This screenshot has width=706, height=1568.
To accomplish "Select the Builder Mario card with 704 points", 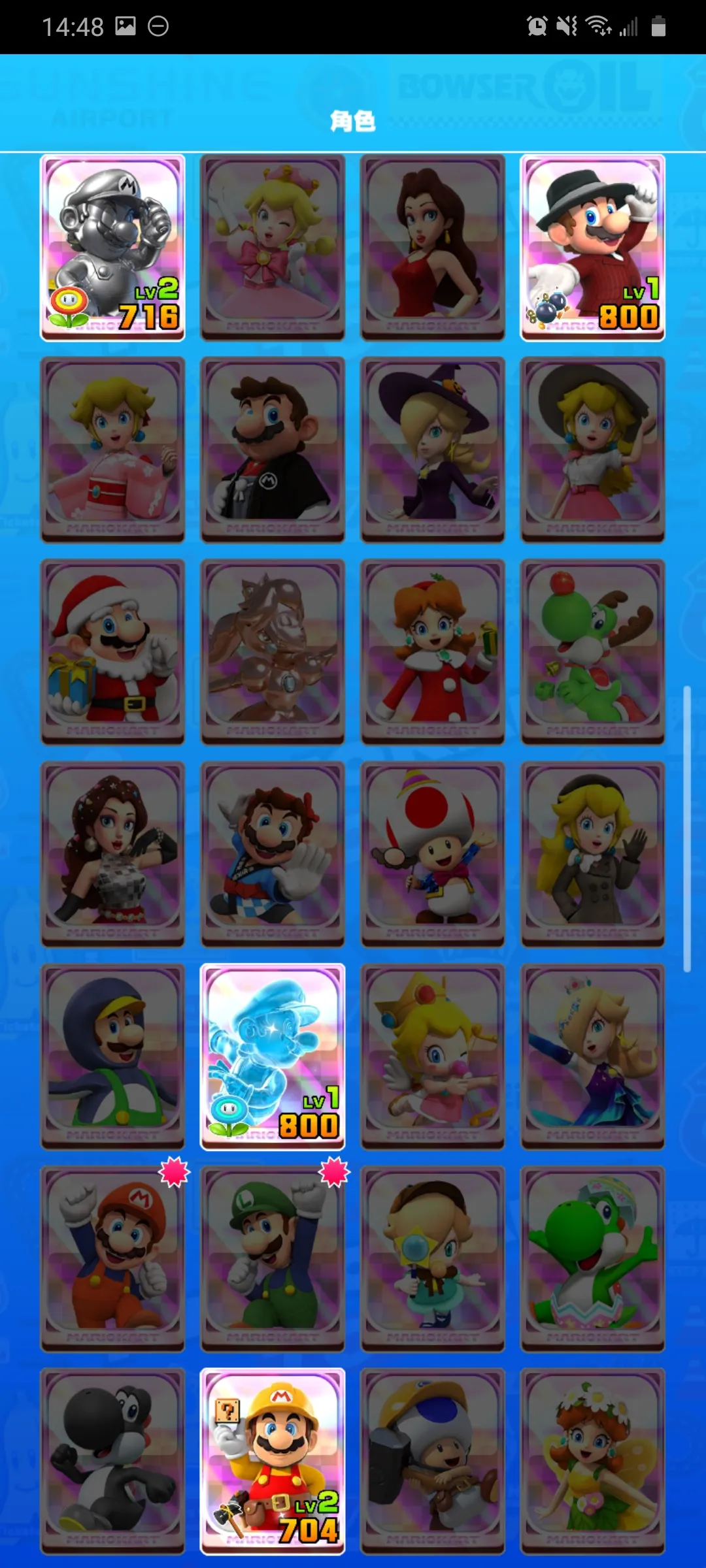I will click(272, 1461).
